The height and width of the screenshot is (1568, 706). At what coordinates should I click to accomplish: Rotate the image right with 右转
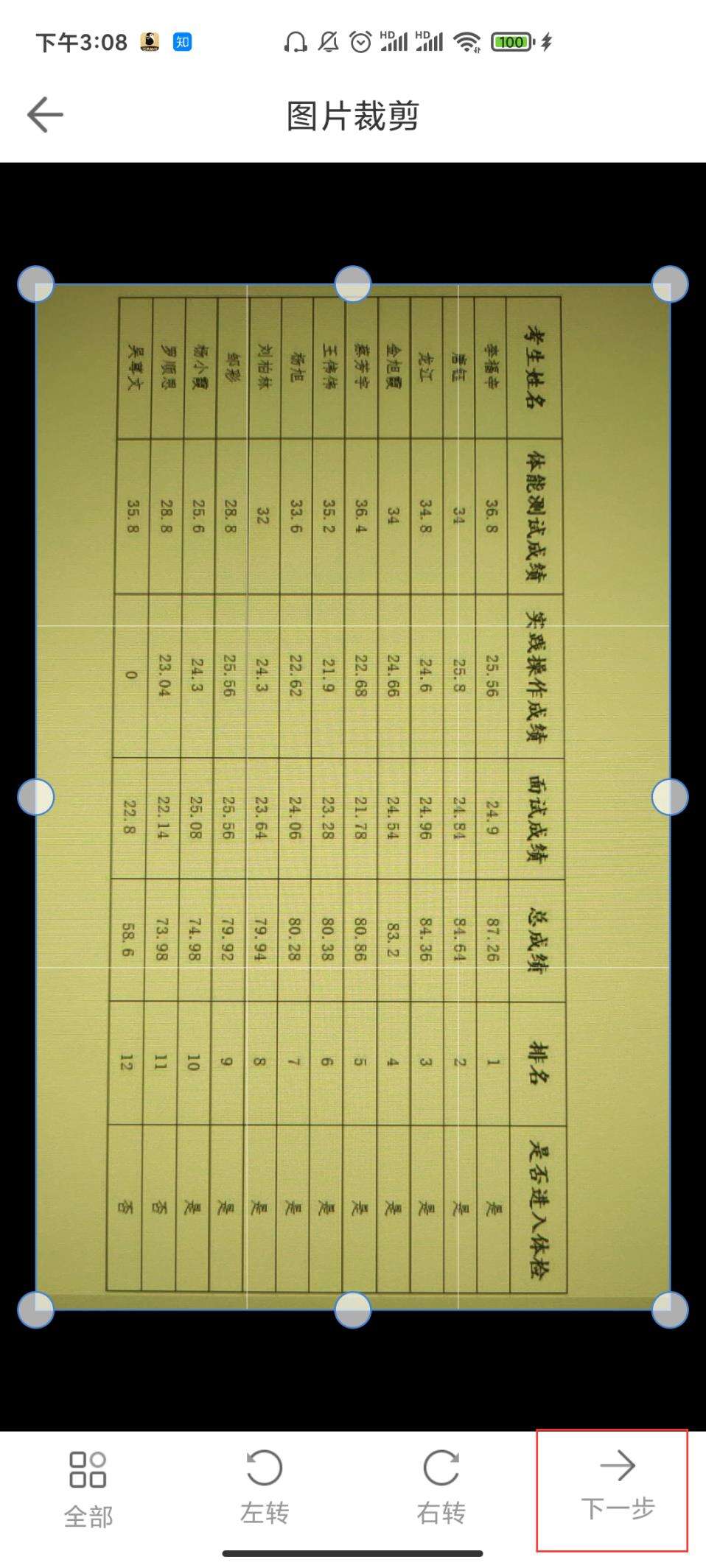click(441, 1487)
